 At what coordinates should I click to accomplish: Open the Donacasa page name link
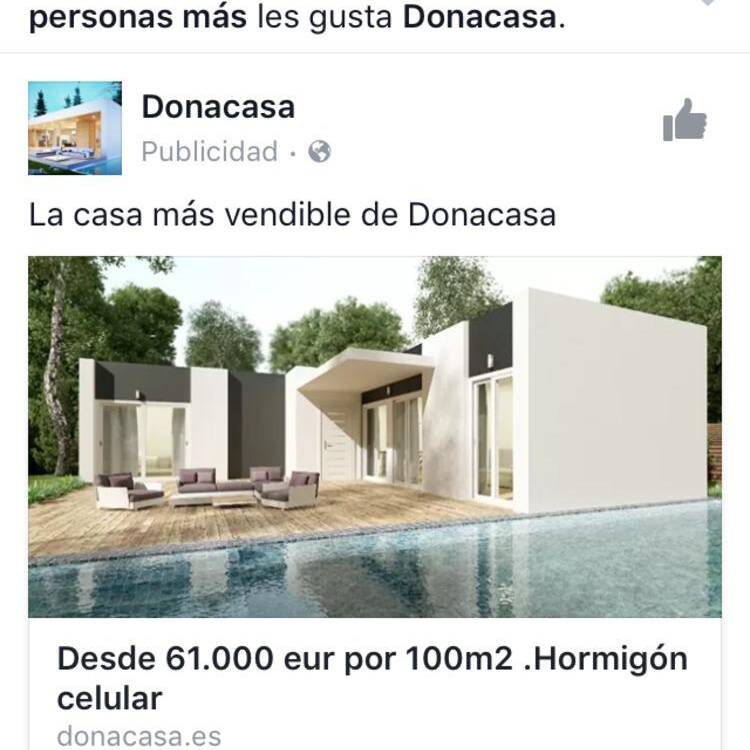(218, 107)
